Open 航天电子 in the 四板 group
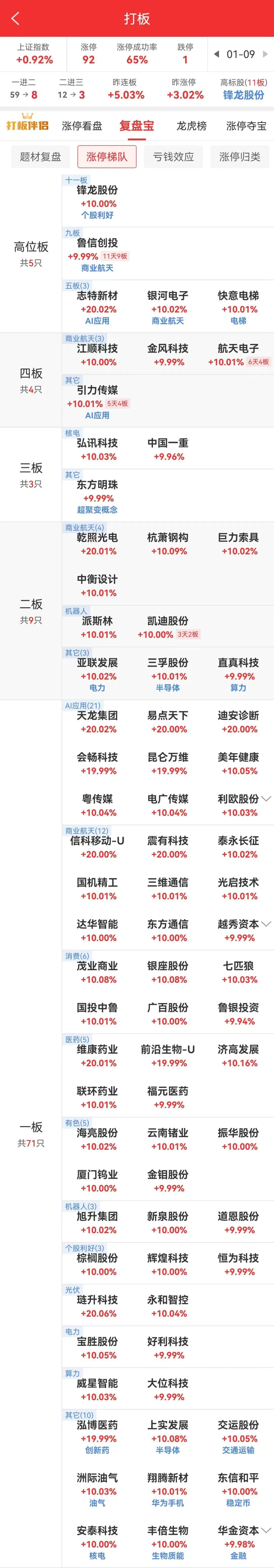This screenshot has height=1568, width=274. coord(238,349)
